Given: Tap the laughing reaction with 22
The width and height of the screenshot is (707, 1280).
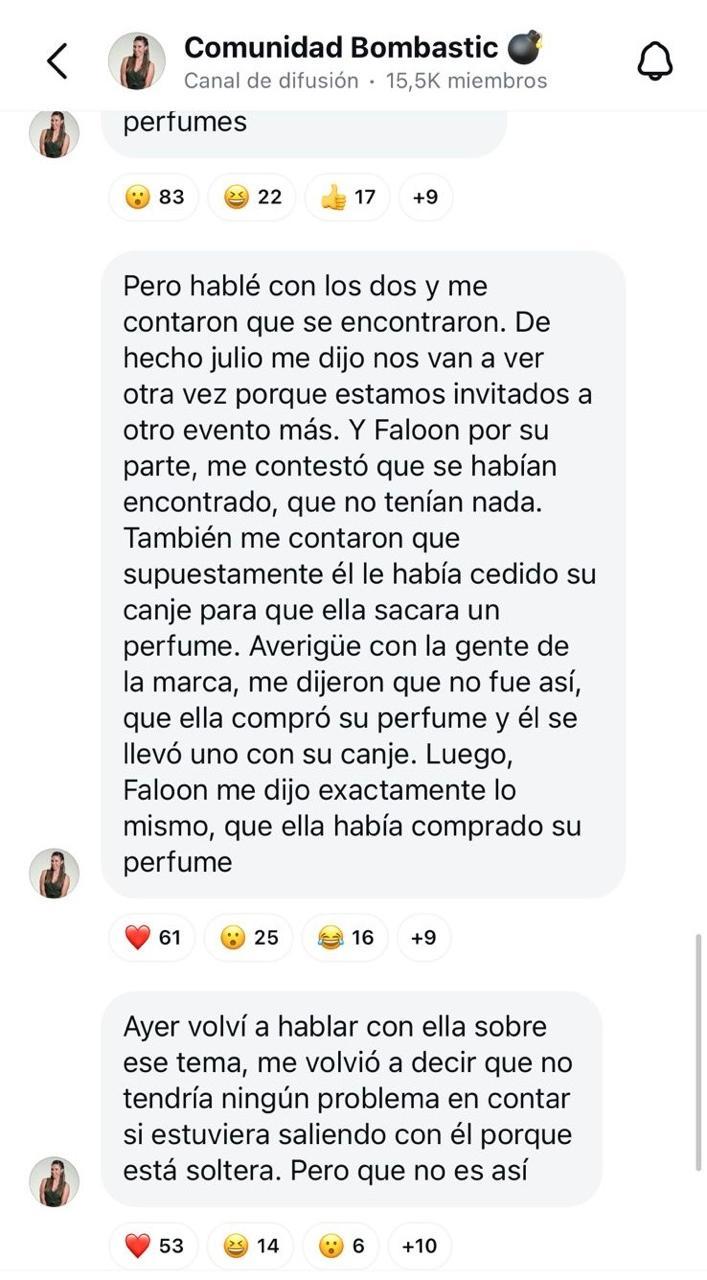Looking at the screenshot, I should pyautogui.click(x=252, y=197).
